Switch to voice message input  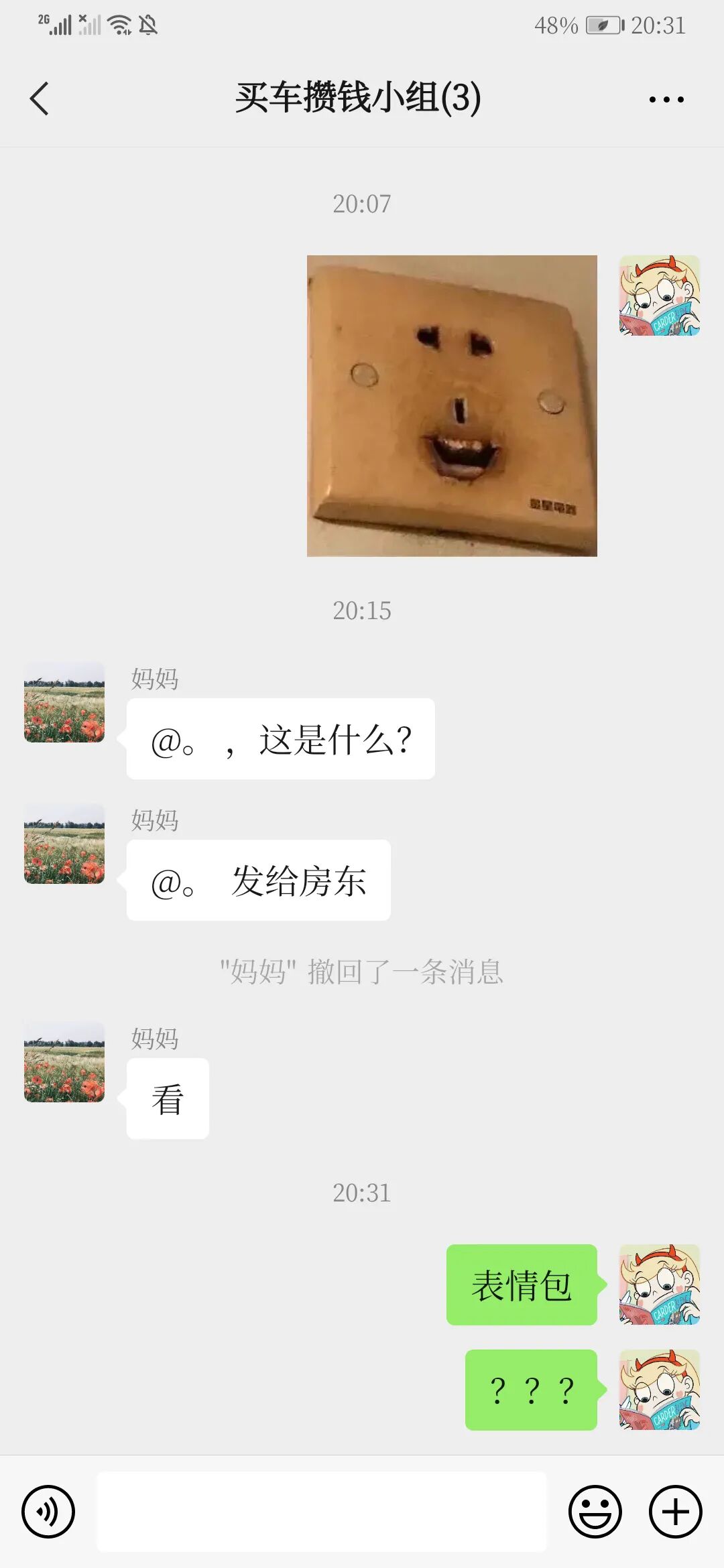[48, 1512]
